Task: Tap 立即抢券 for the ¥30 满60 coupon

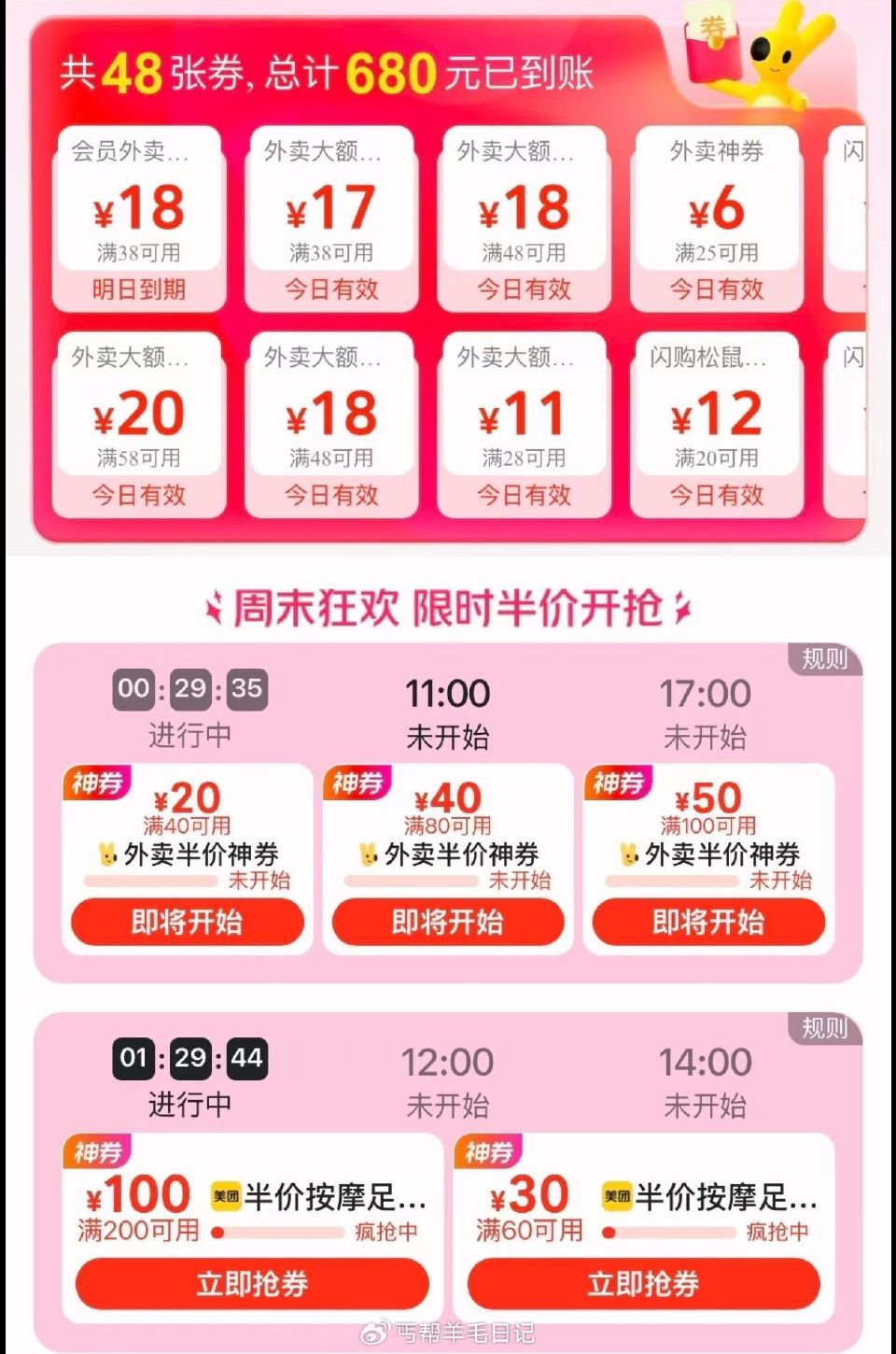Action: (x=643, y=1284)
